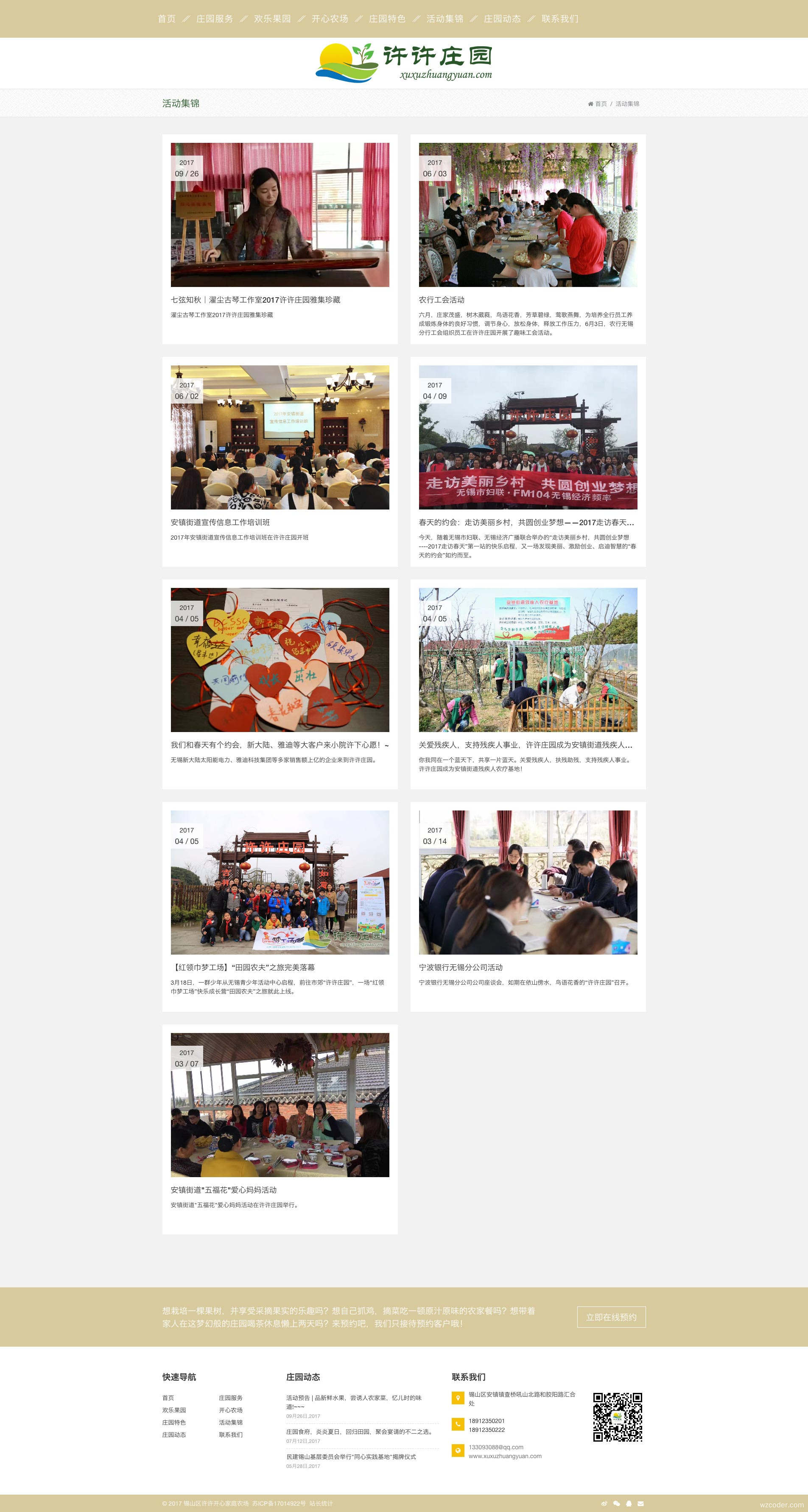This screenshot has width=808, height=1512.
Task: Open the 宁波银行无锡分公司活动 article
Action: [460, 967]
